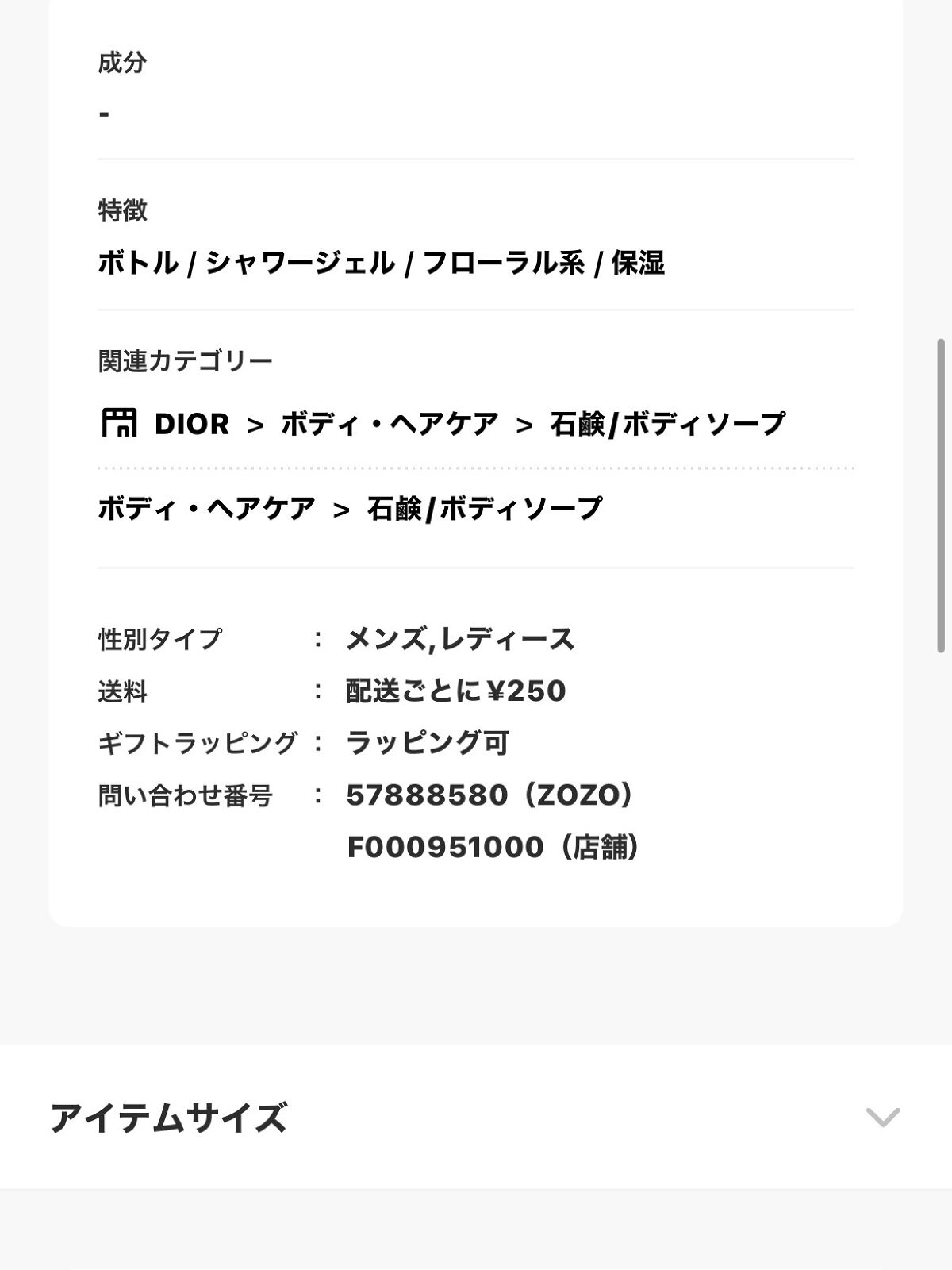Expand the アイテムサイズ section
This screenshot has width=952, height=1270.
click(882, 1117)
